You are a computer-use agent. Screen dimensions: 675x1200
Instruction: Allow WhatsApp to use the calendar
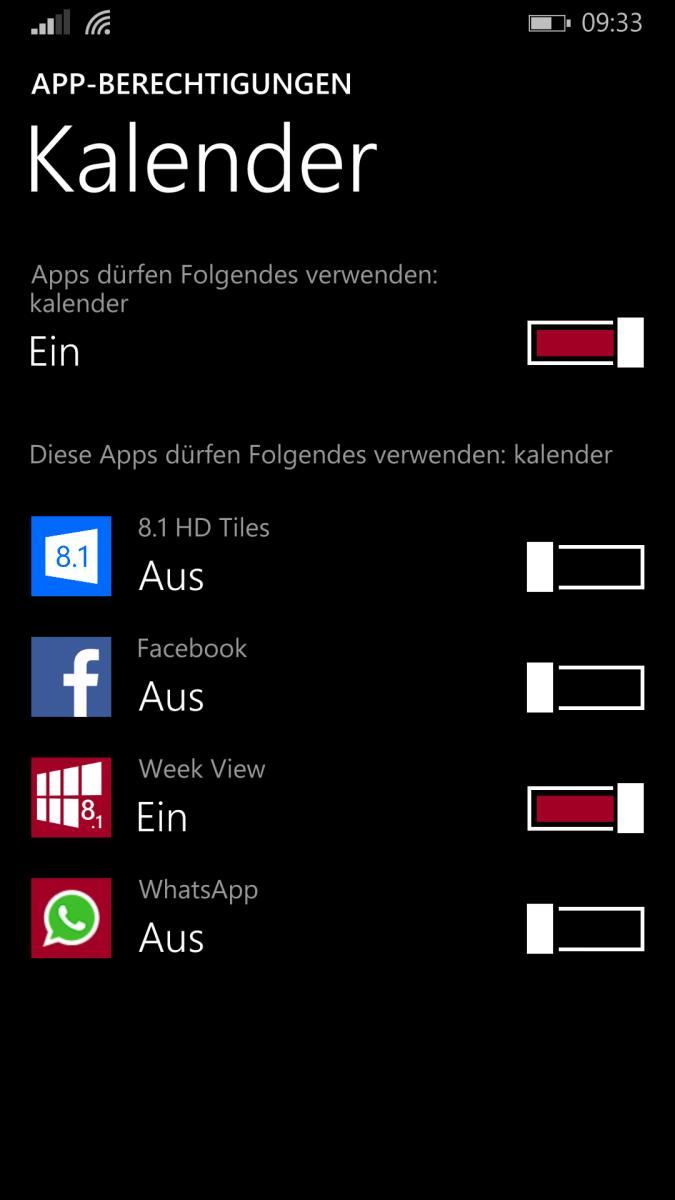(x=585, y=929)
